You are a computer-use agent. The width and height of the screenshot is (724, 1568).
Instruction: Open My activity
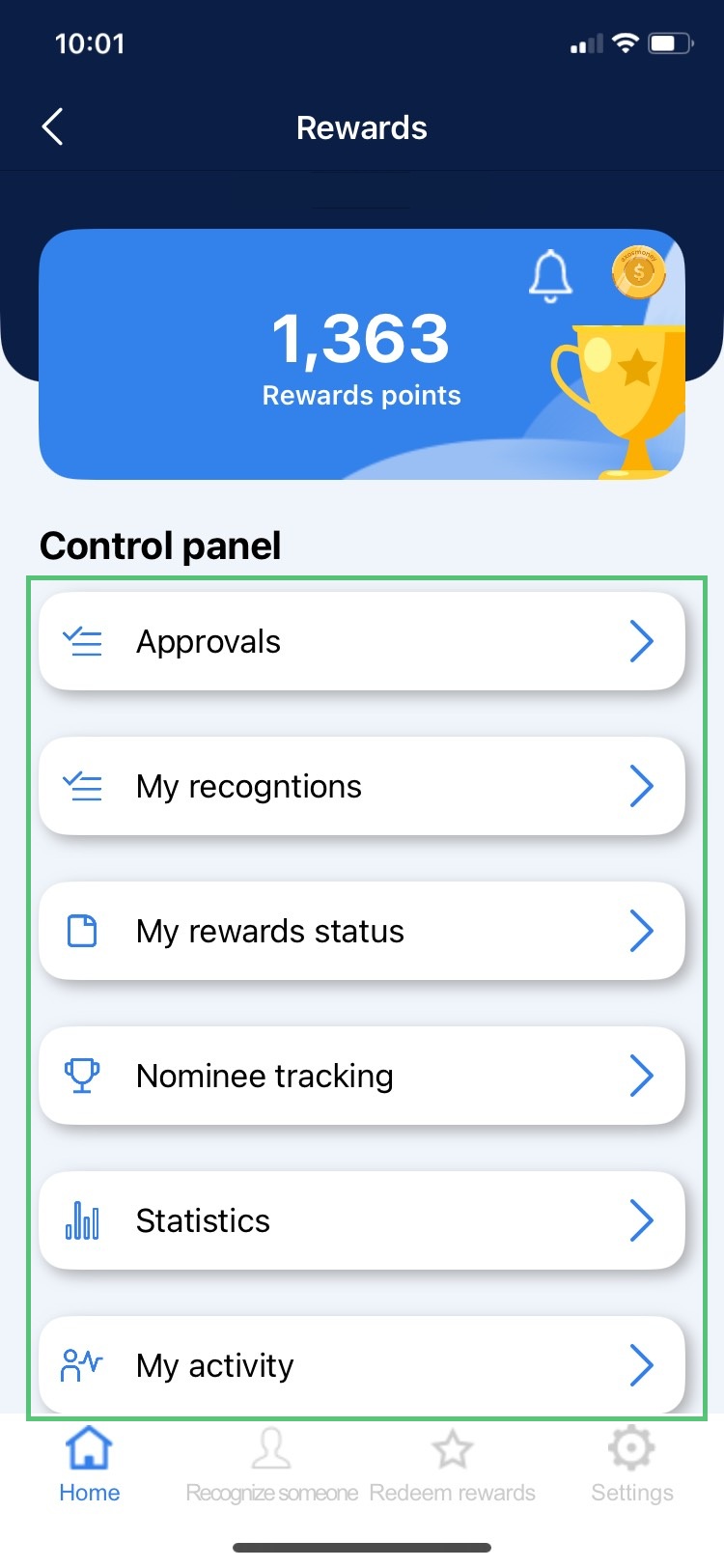(x=361, y=1365)
